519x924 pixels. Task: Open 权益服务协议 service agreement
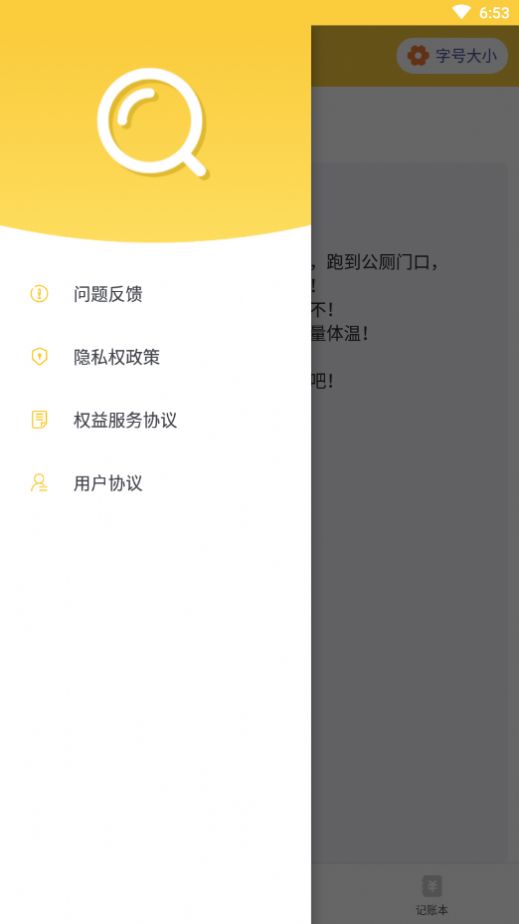coord(156,420)
